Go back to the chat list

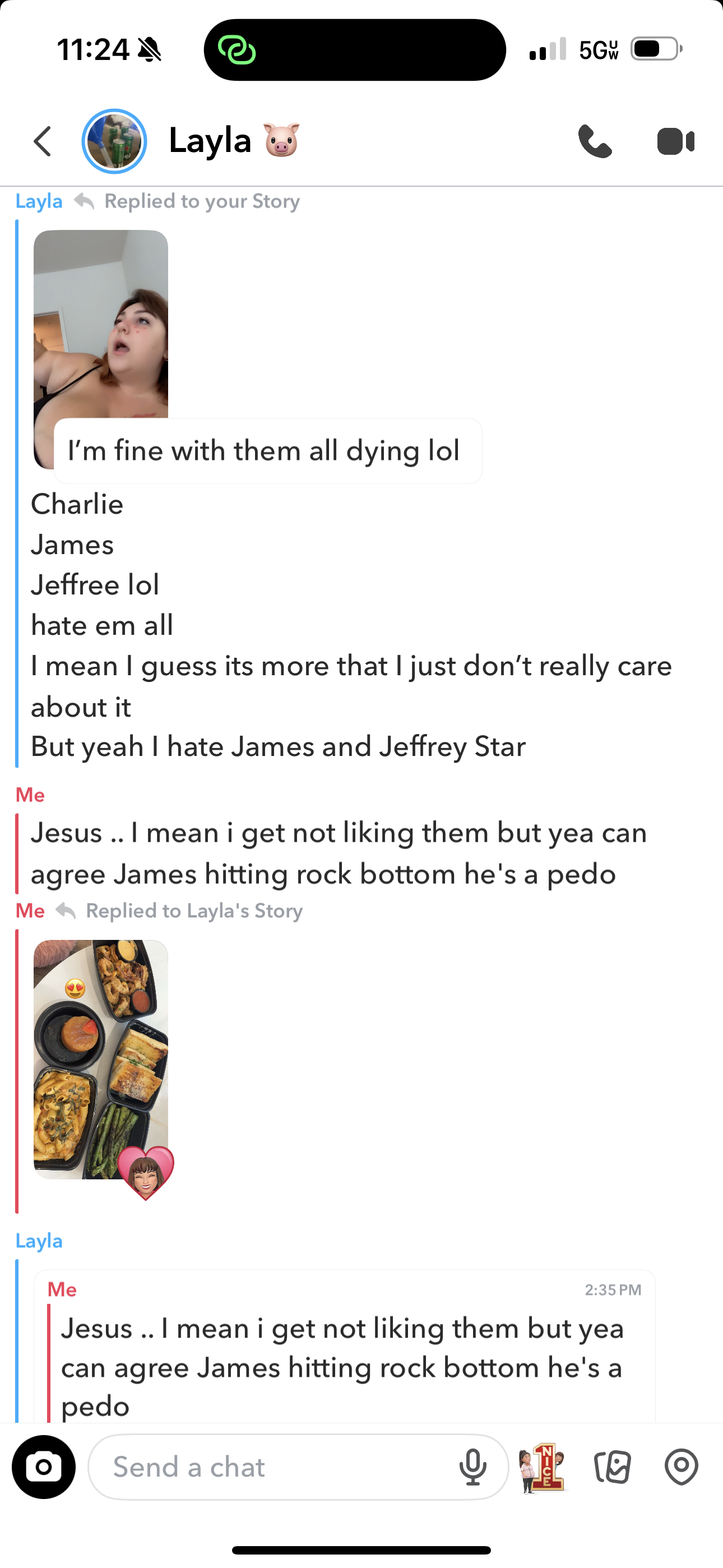pyautogui.click(x=43, y=142)
